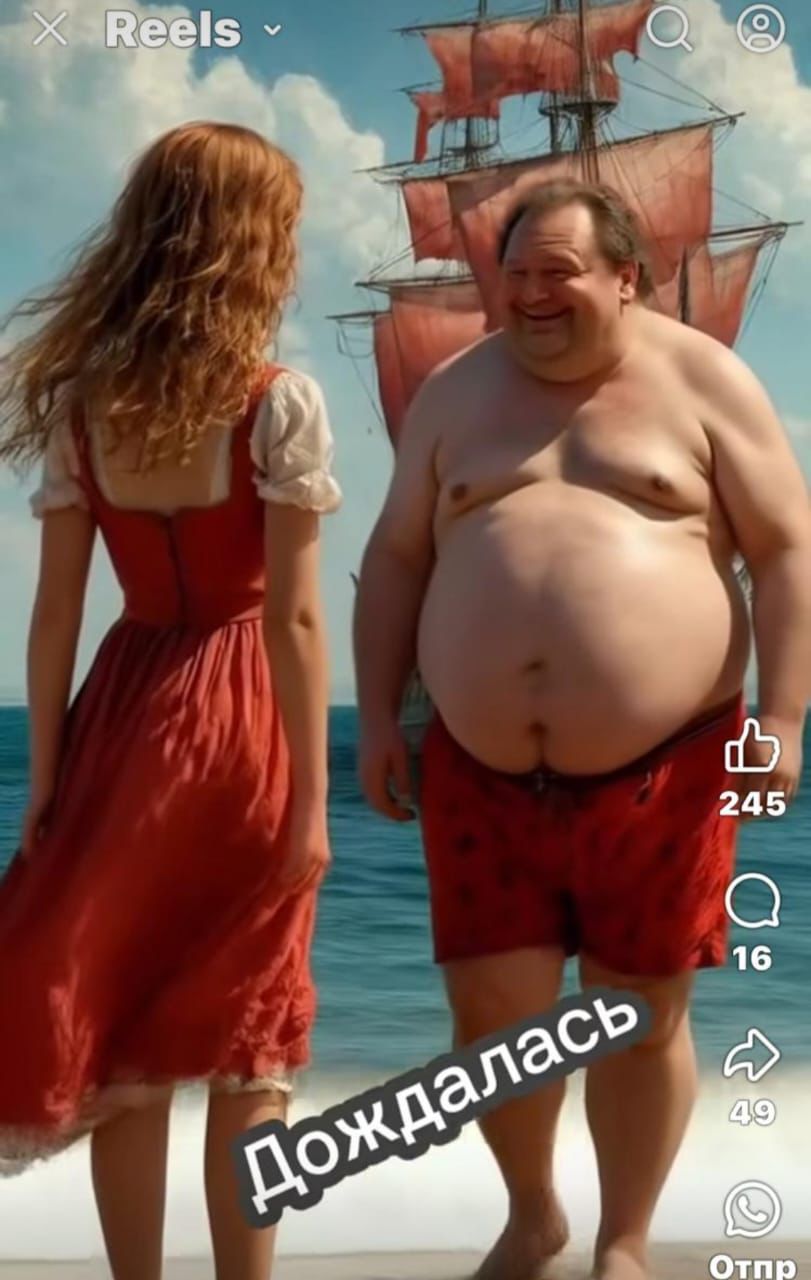Viewport: 811px width, 1280px height.
Task: Open the profile icon
Action: [760, 28]
